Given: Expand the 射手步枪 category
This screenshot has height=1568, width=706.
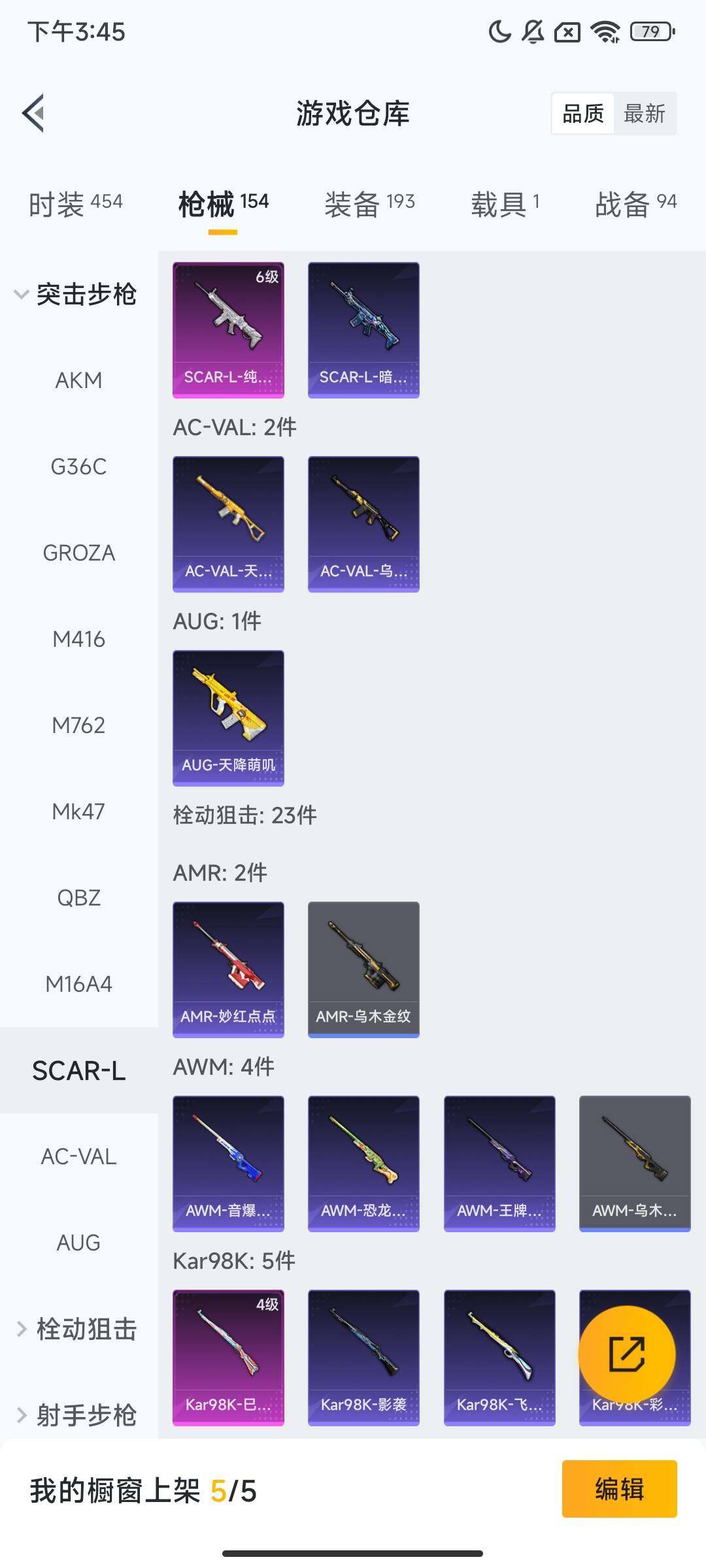Looking at the screenshot, I should pos(77,1415).
